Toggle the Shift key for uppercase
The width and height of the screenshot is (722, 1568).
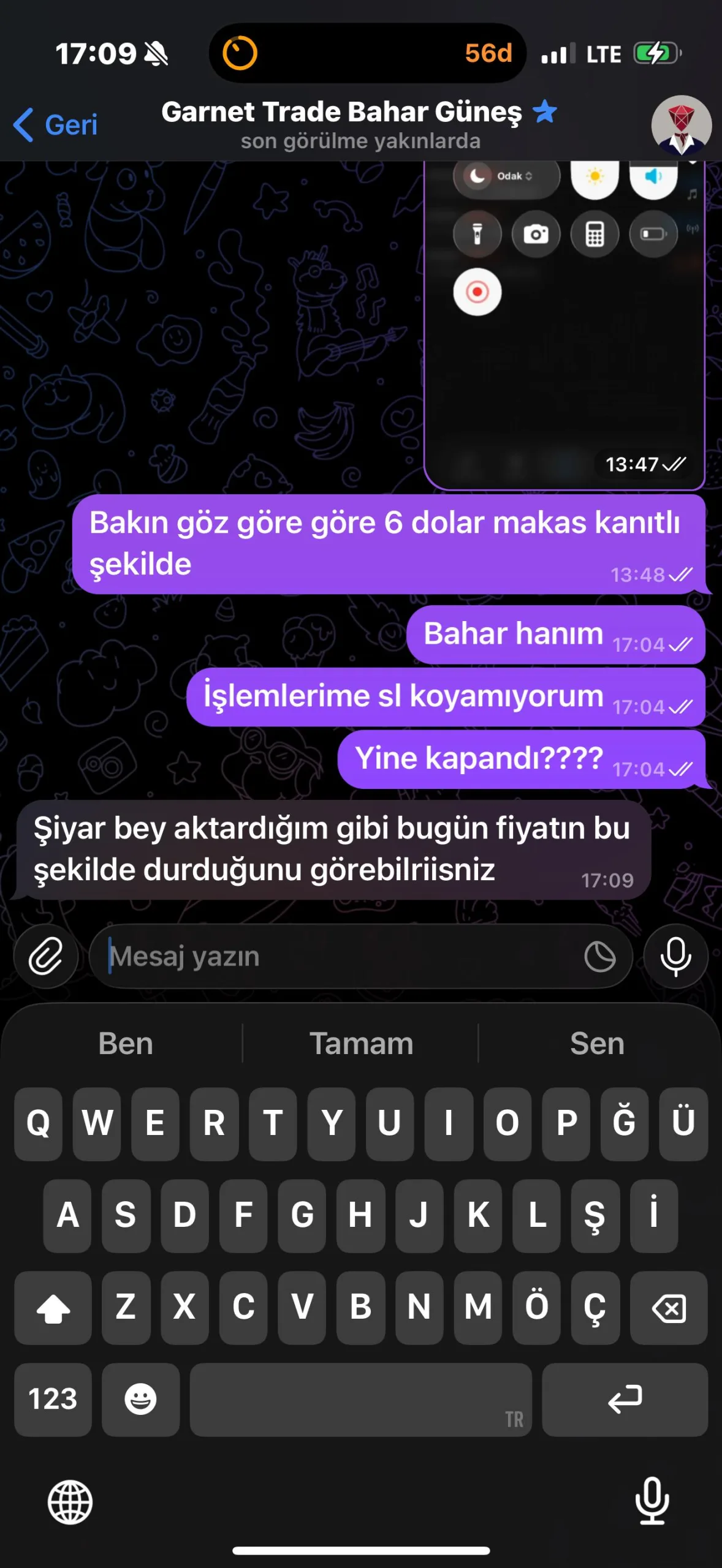[x=53, y=1309]
